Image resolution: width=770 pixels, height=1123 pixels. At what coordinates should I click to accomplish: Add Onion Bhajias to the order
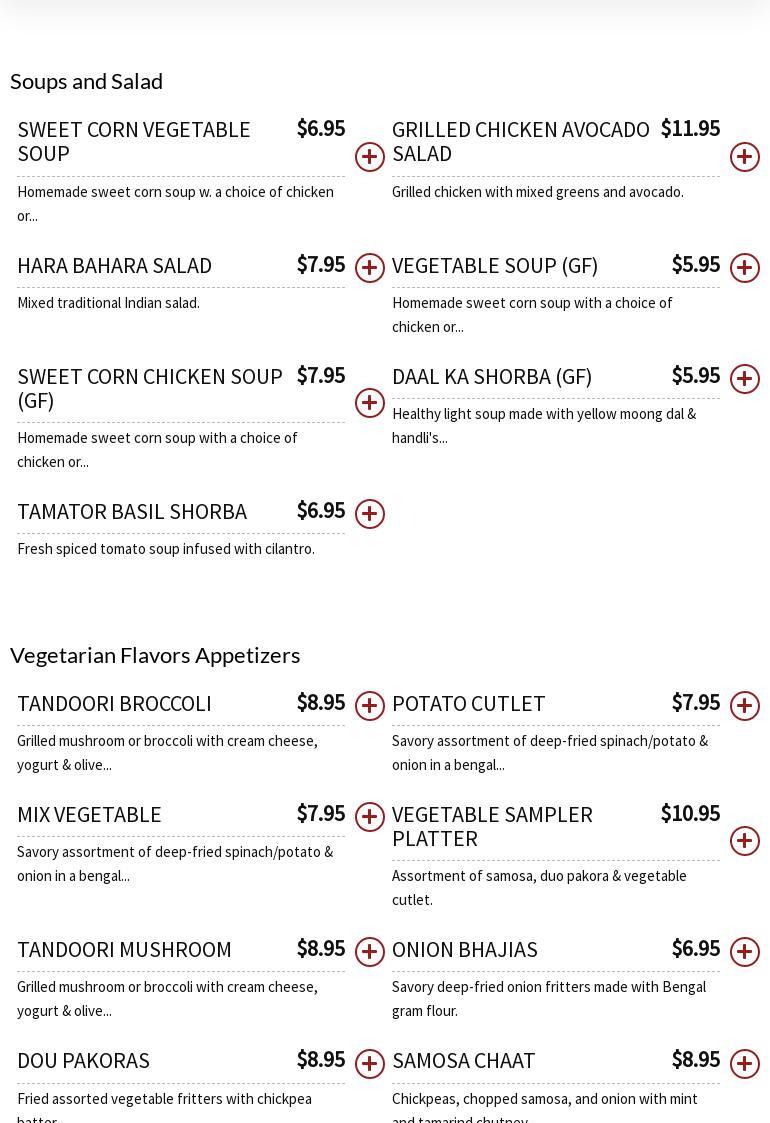click(x=745, y=952)
